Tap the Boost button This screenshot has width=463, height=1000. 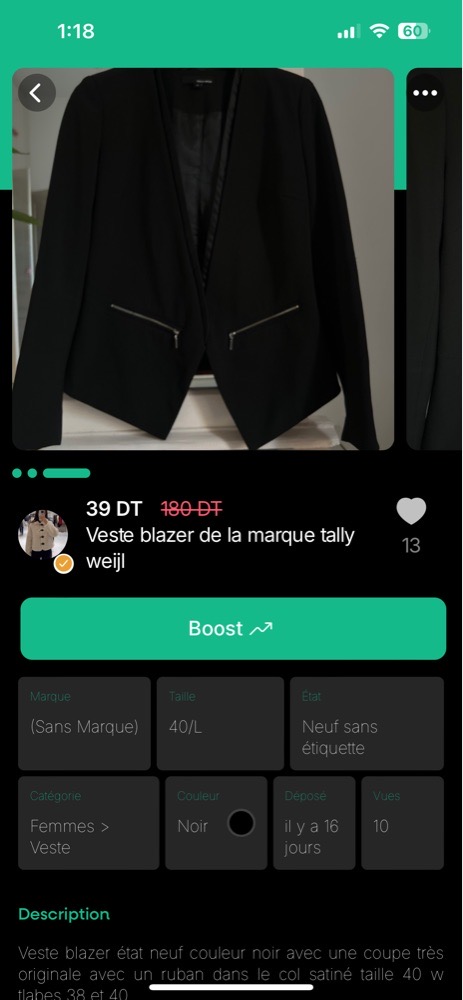pos(233,628)
